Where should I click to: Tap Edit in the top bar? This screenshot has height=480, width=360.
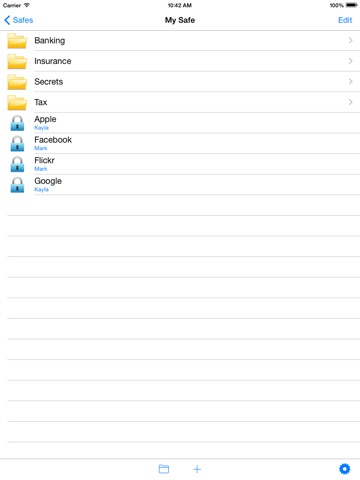(x=345, y=20)
